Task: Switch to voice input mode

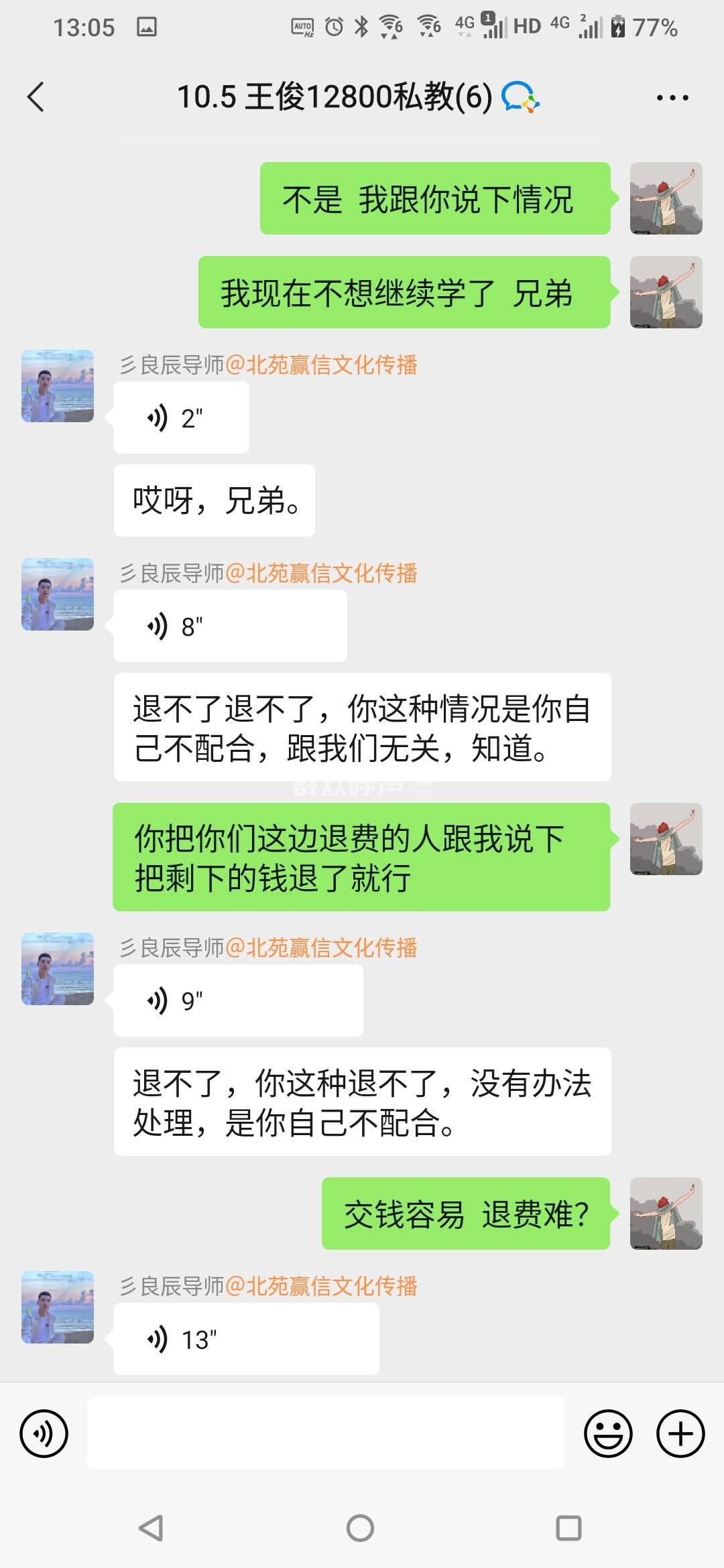Action: click(44, 1434)
